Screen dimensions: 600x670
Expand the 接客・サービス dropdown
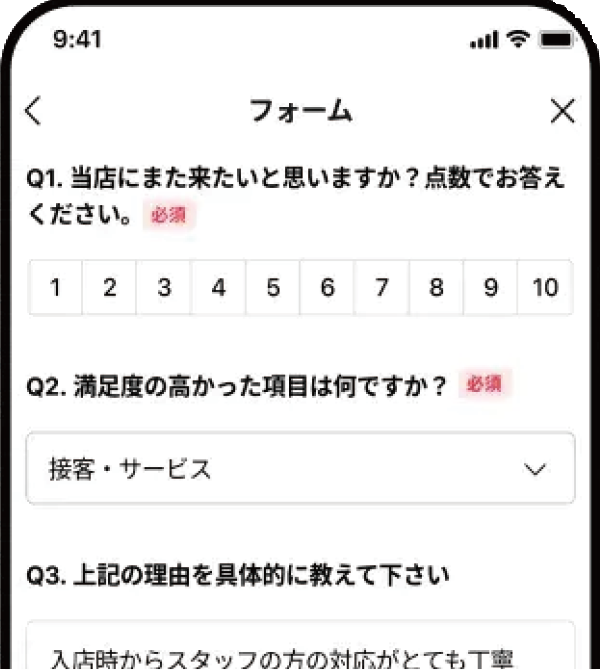coord(300,468)
